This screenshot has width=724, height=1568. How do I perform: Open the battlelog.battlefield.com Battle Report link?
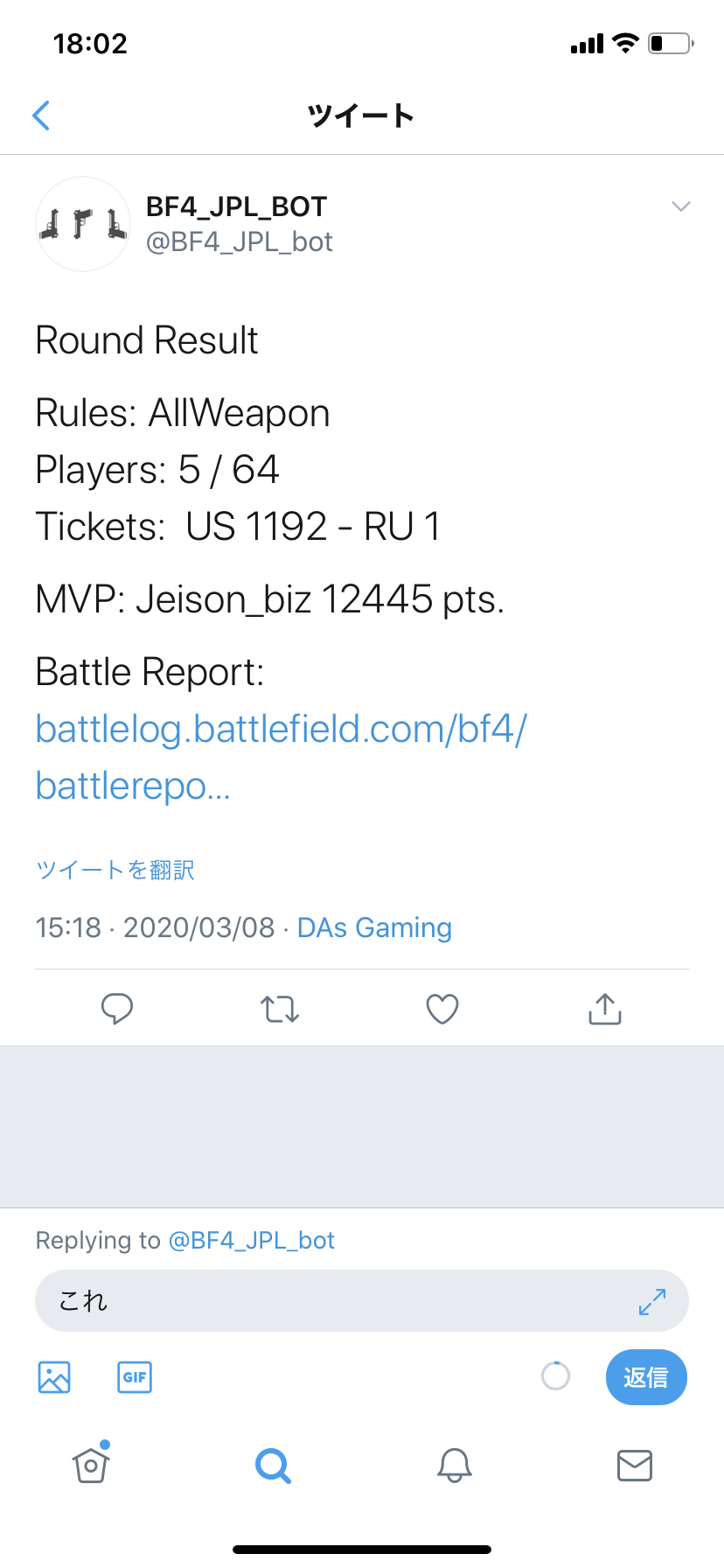[x=280, y=757]
